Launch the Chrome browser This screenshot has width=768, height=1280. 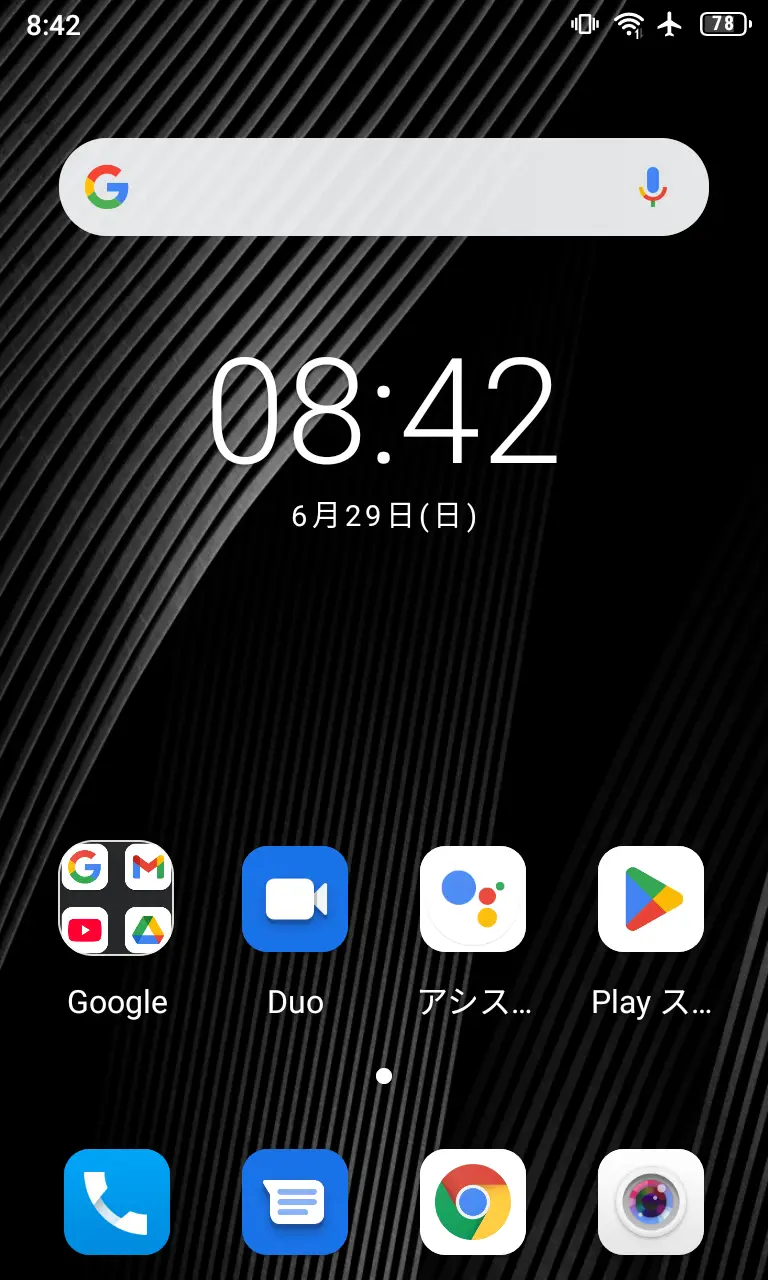[473, 1201]
